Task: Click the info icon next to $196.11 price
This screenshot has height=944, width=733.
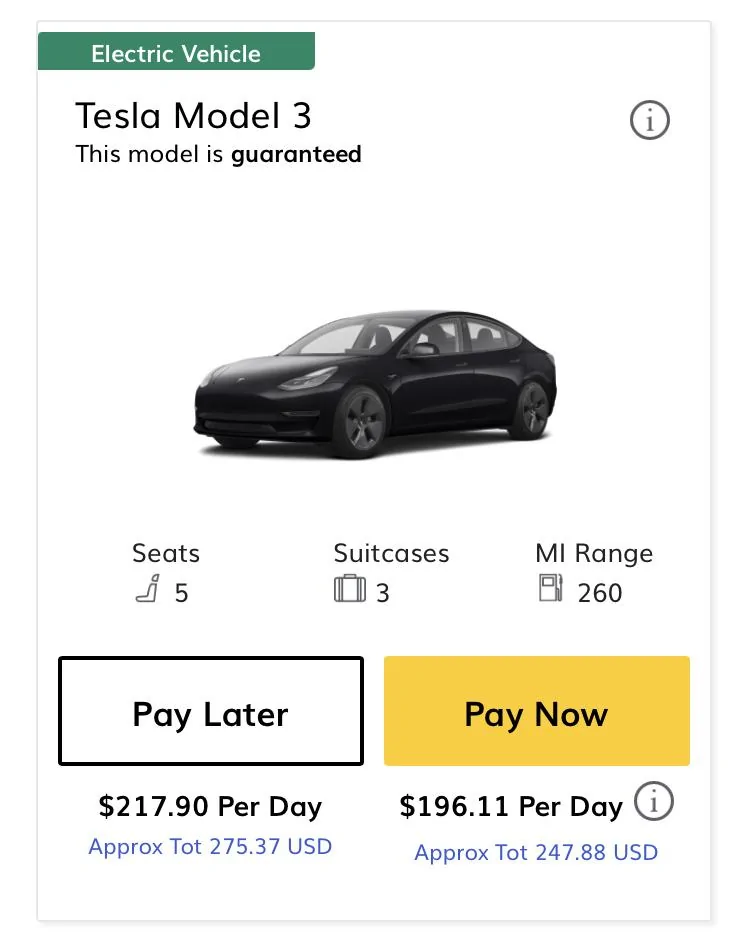Action: point(653,801)
